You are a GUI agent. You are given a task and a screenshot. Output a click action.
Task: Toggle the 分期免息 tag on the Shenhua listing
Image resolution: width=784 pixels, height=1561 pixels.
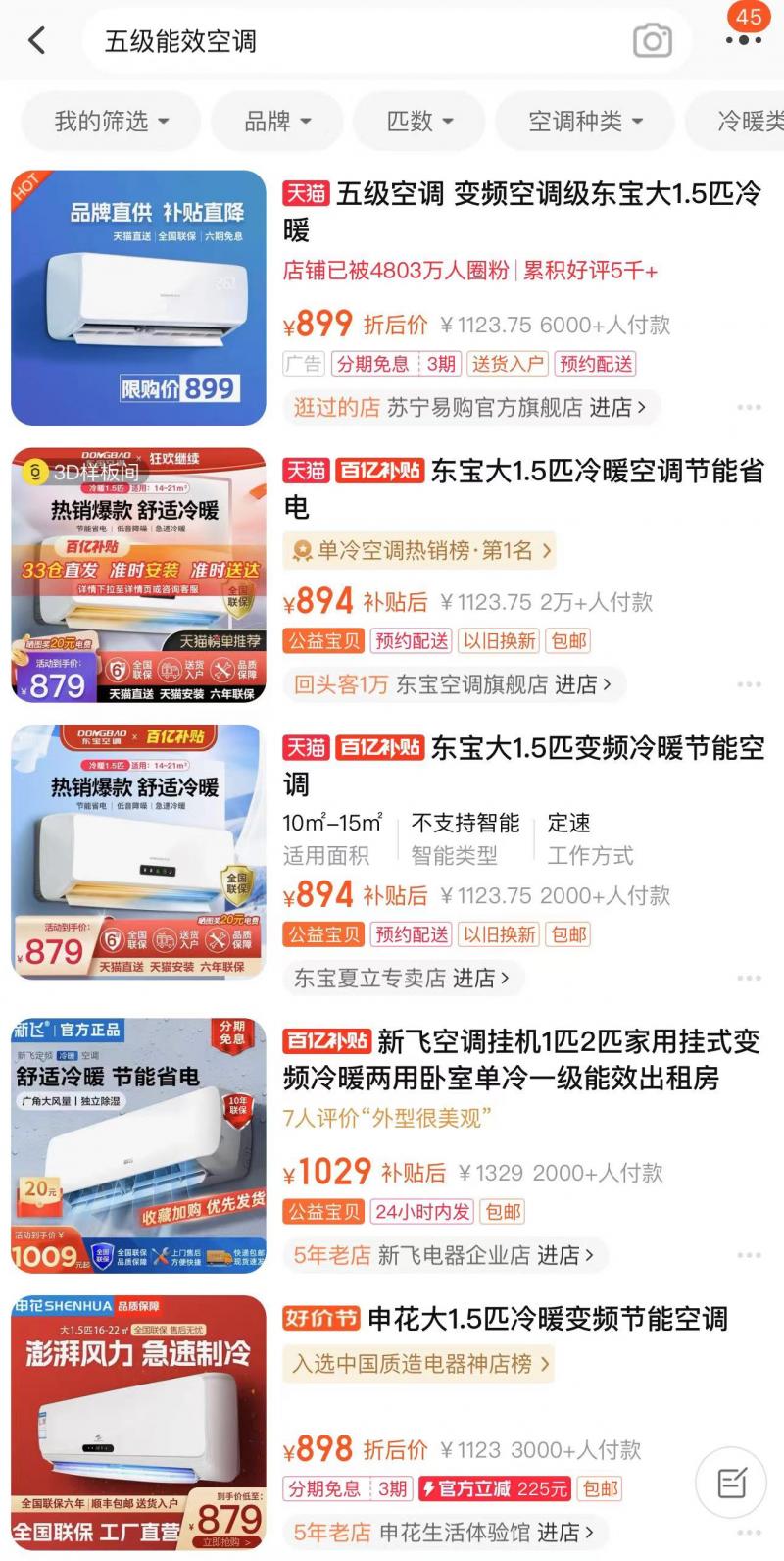[x=323, y=1488]
